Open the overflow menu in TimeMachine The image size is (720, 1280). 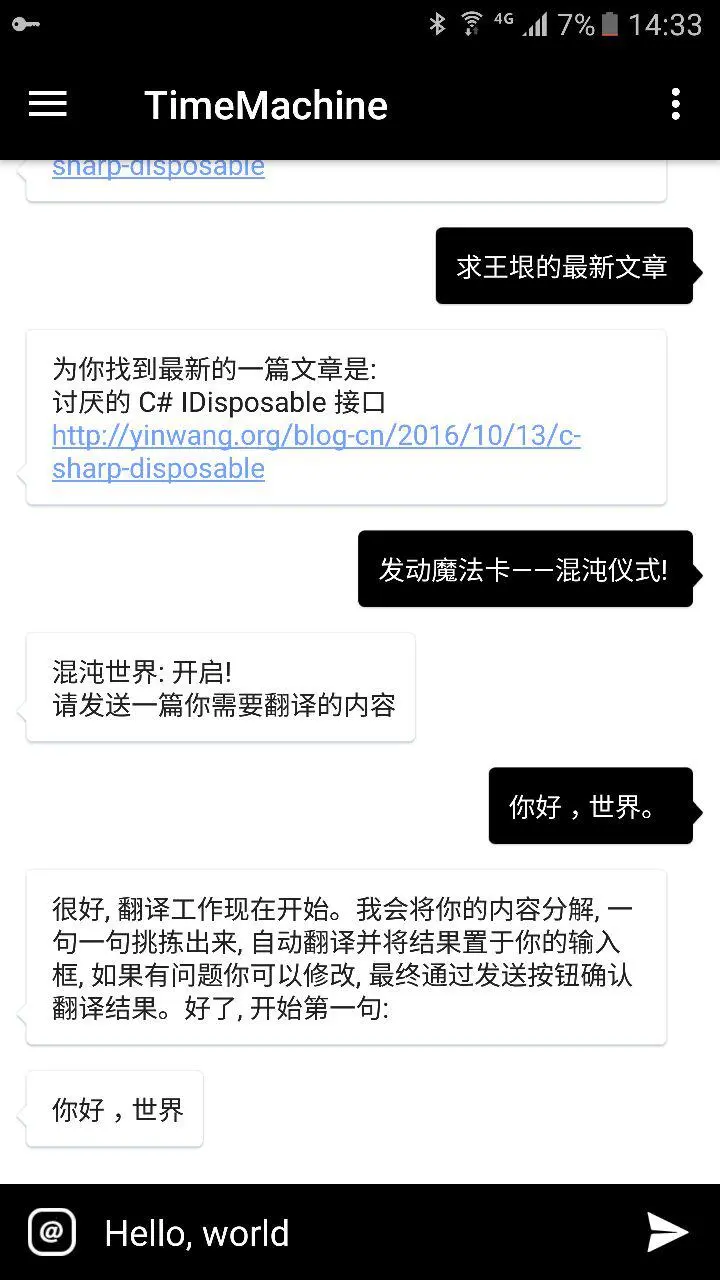click(676, 104)
